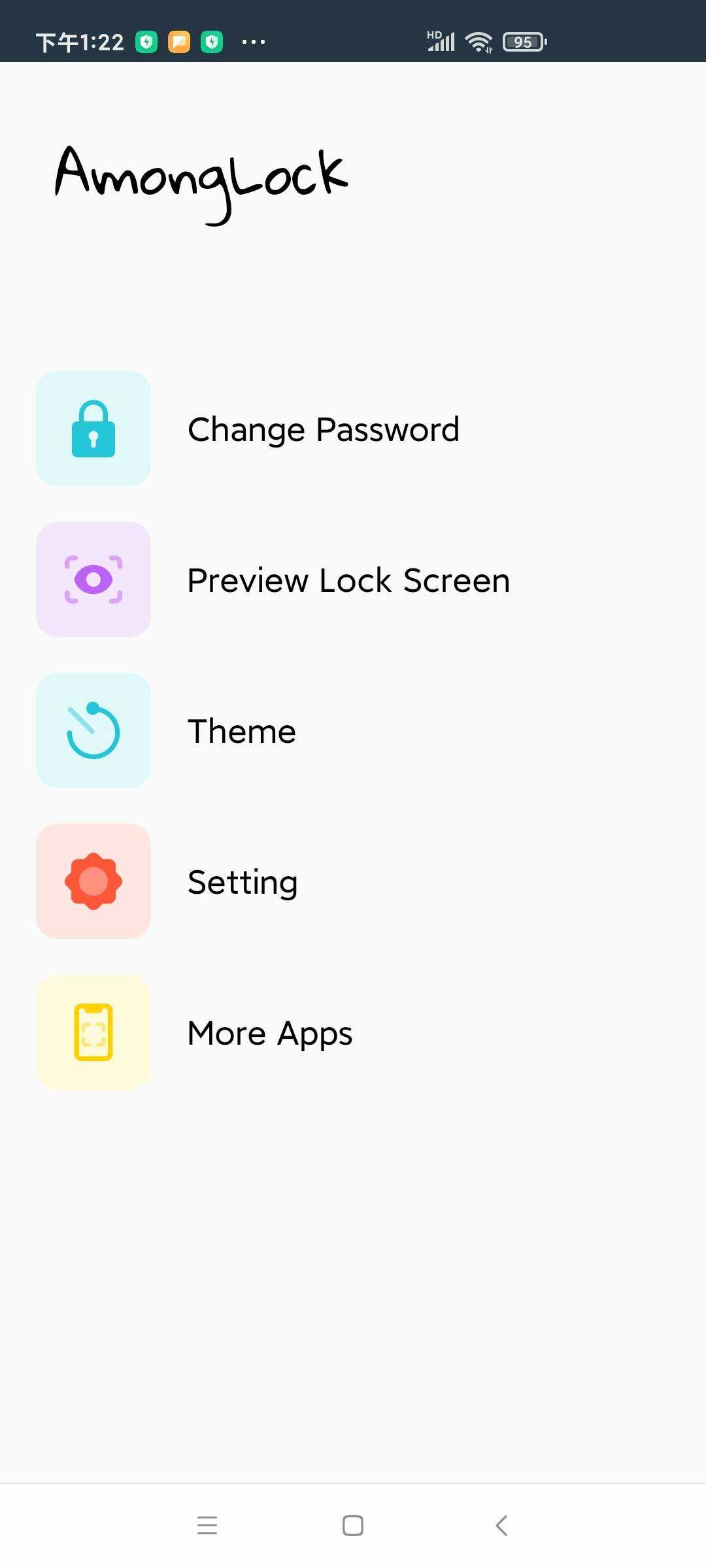Go back using the system back button
Viewport: 706px width, 1568px height.
(x=501, y=1526)
